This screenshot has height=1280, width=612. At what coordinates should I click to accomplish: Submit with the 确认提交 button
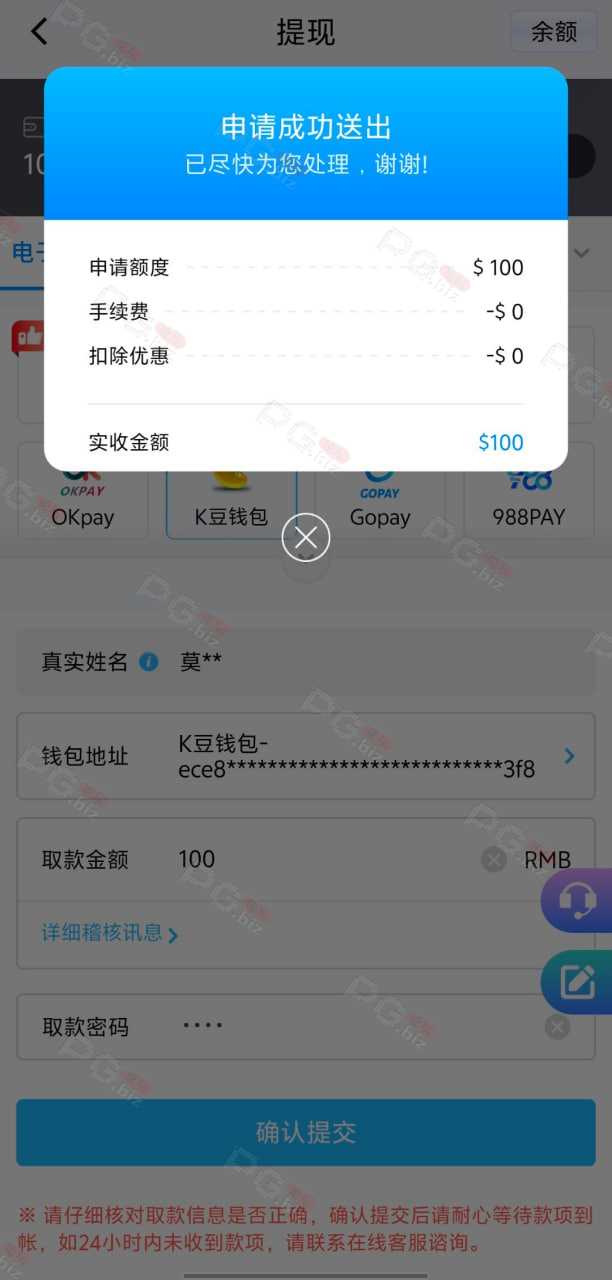(x=306, y=1133)
